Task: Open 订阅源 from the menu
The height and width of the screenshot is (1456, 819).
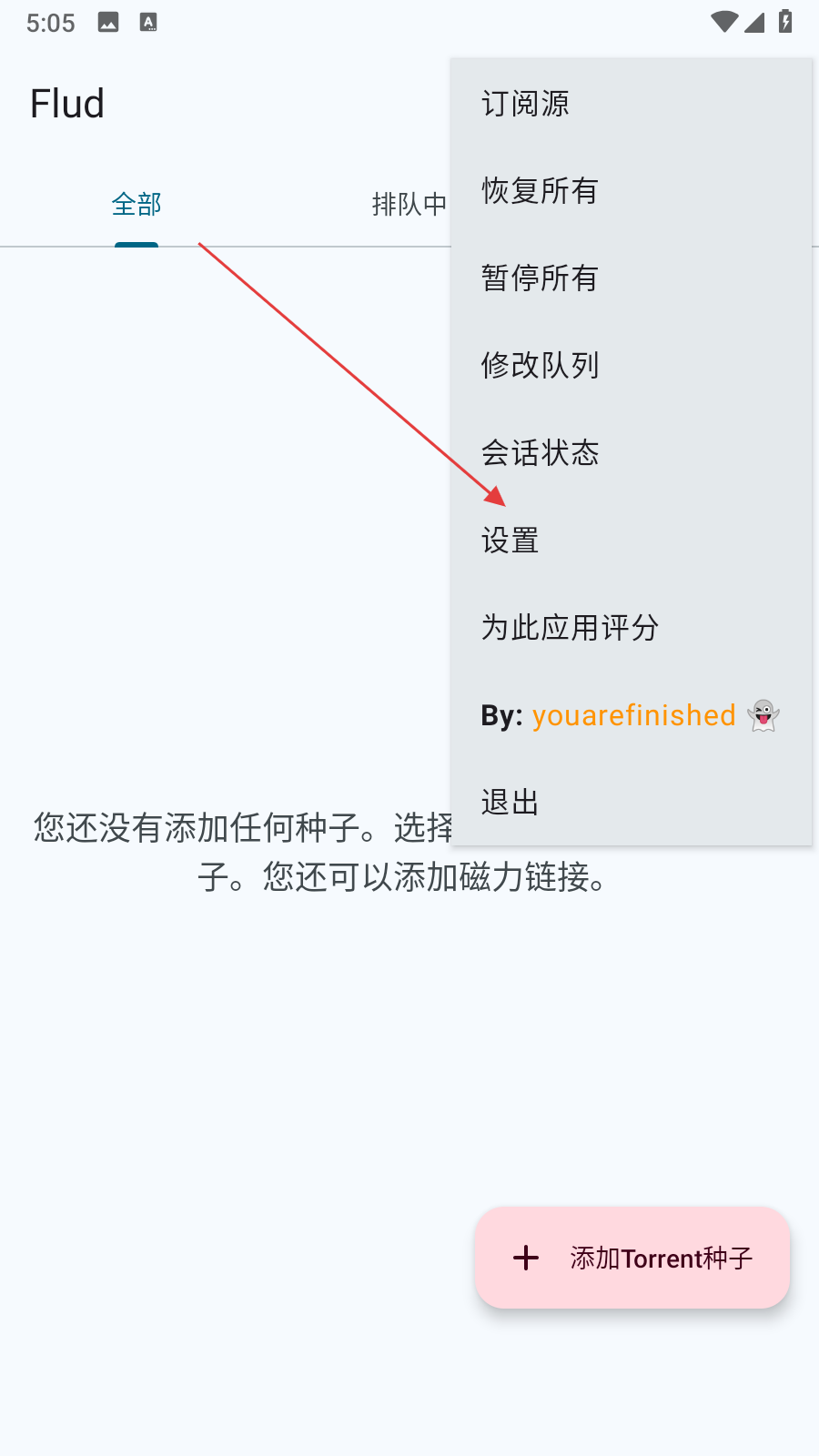Action: point(525,104)
